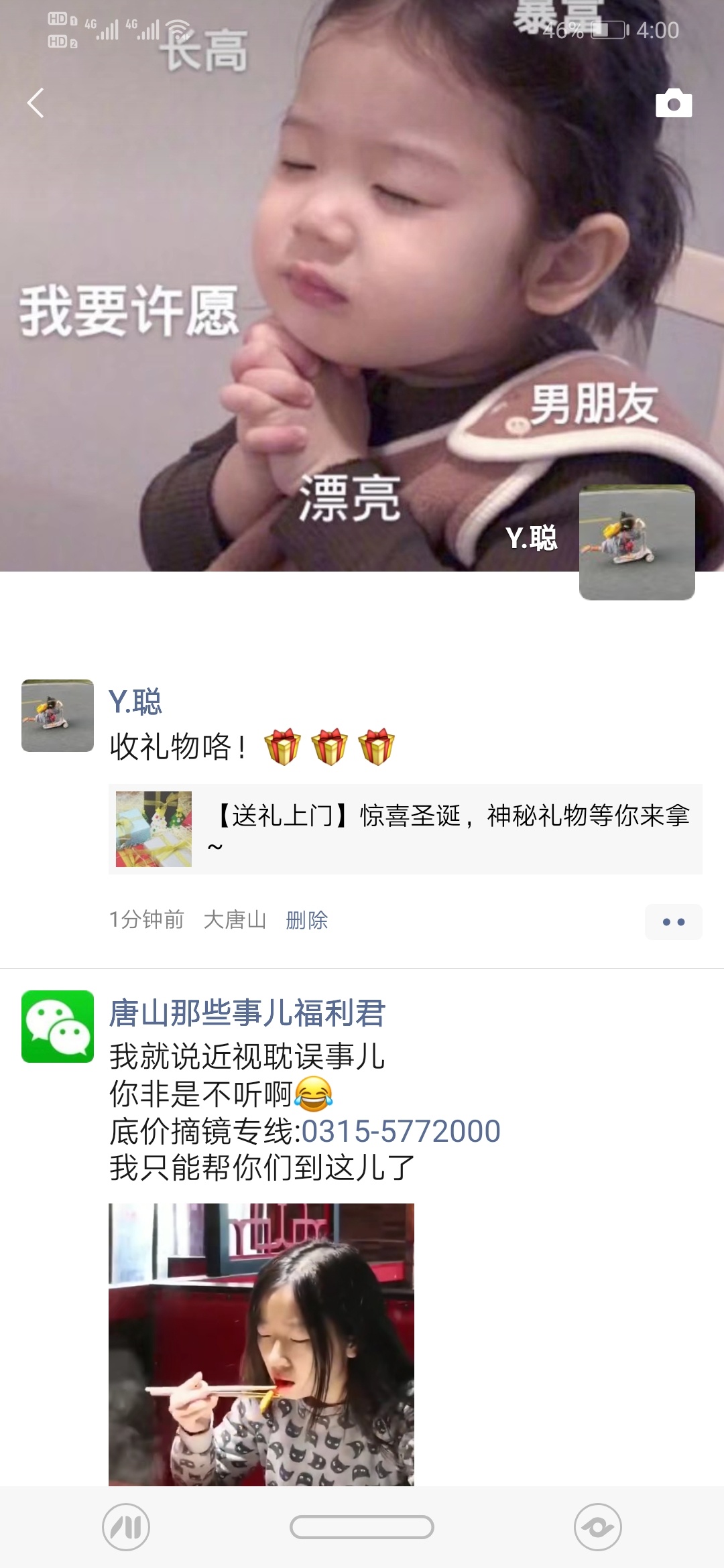Open Y.聪 profile avatar on the cover
724x1568 pixels.
(x=636, y=542)
